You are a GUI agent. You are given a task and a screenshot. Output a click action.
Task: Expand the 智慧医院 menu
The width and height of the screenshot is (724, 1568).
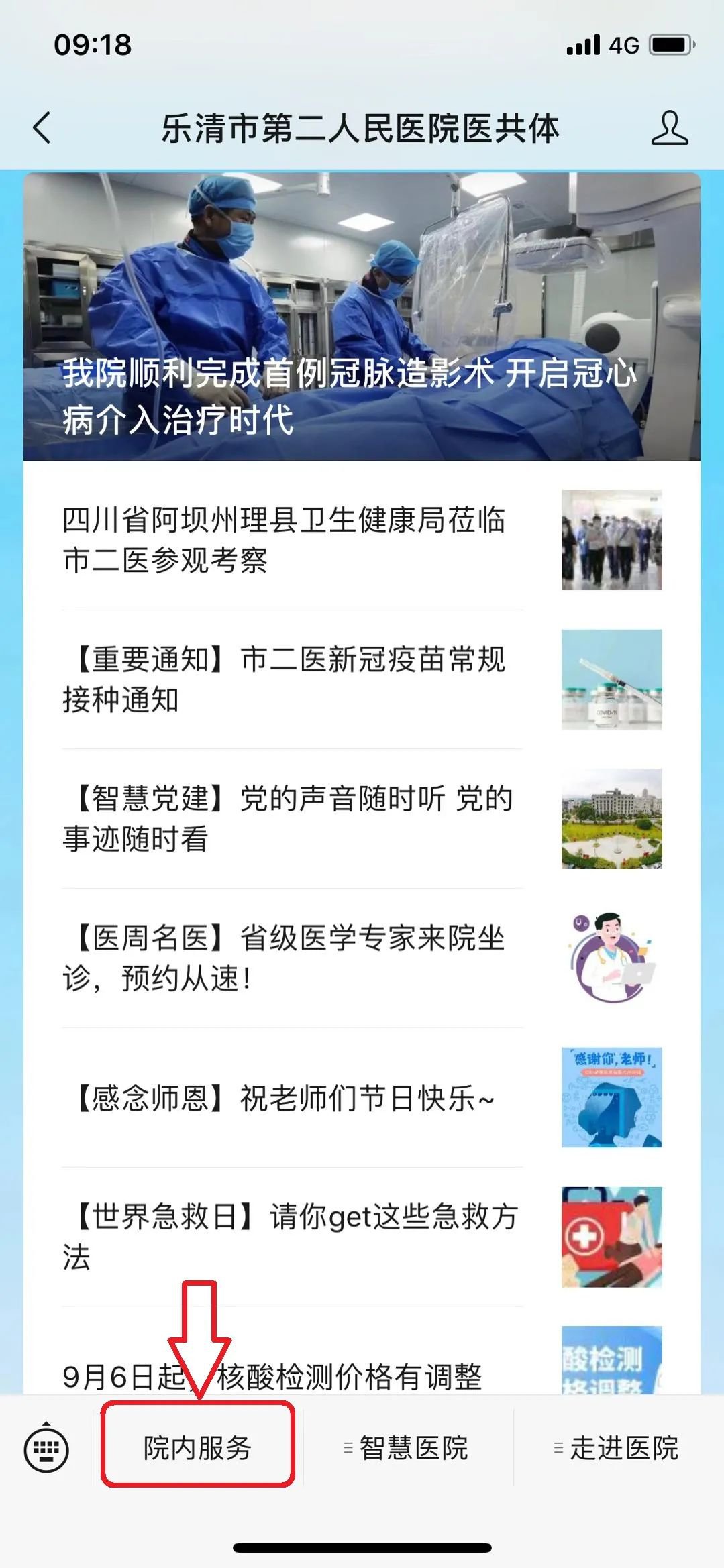click(407, 1449)
